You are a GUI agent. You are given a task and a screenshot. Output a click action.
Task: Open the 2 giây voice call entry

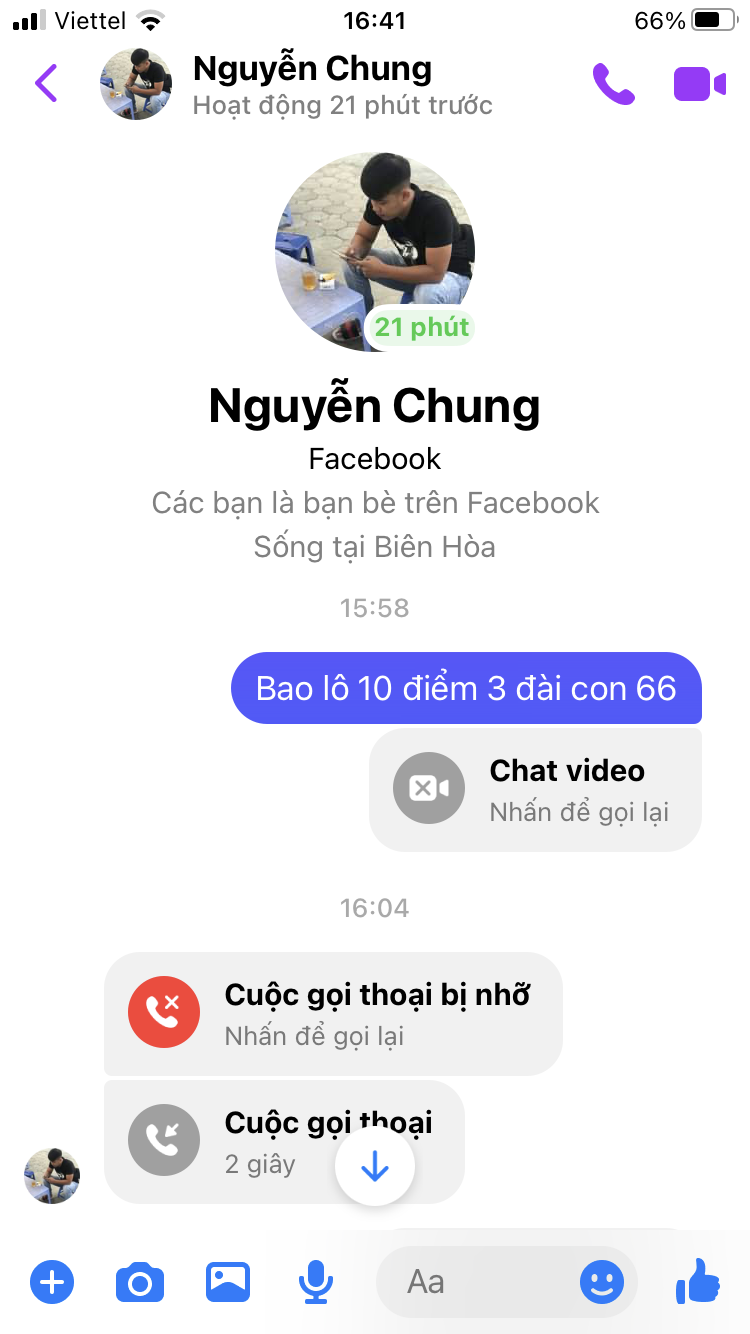284,1142
